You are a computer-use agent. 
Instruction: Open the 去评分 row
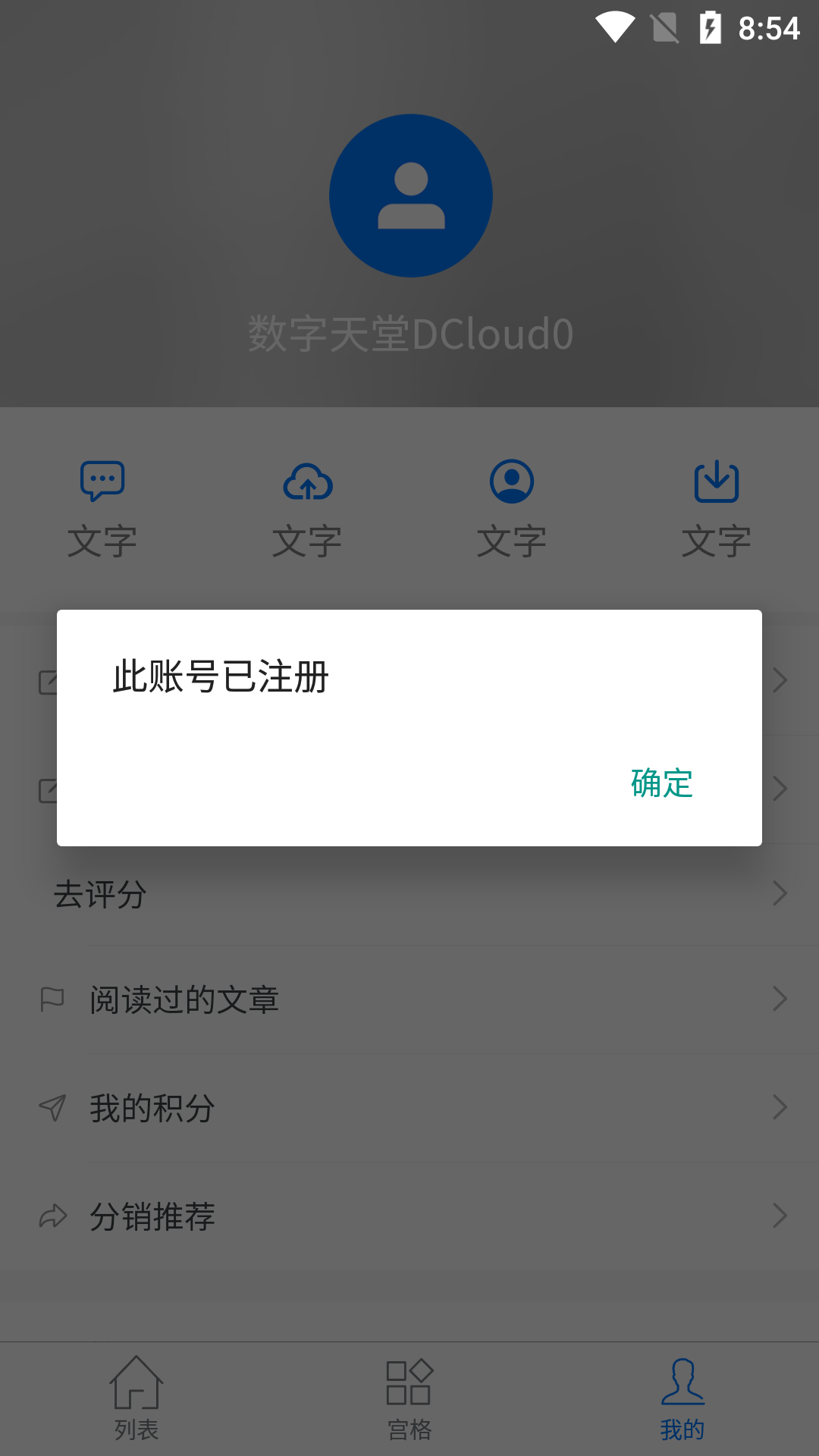tap(409, 894)
